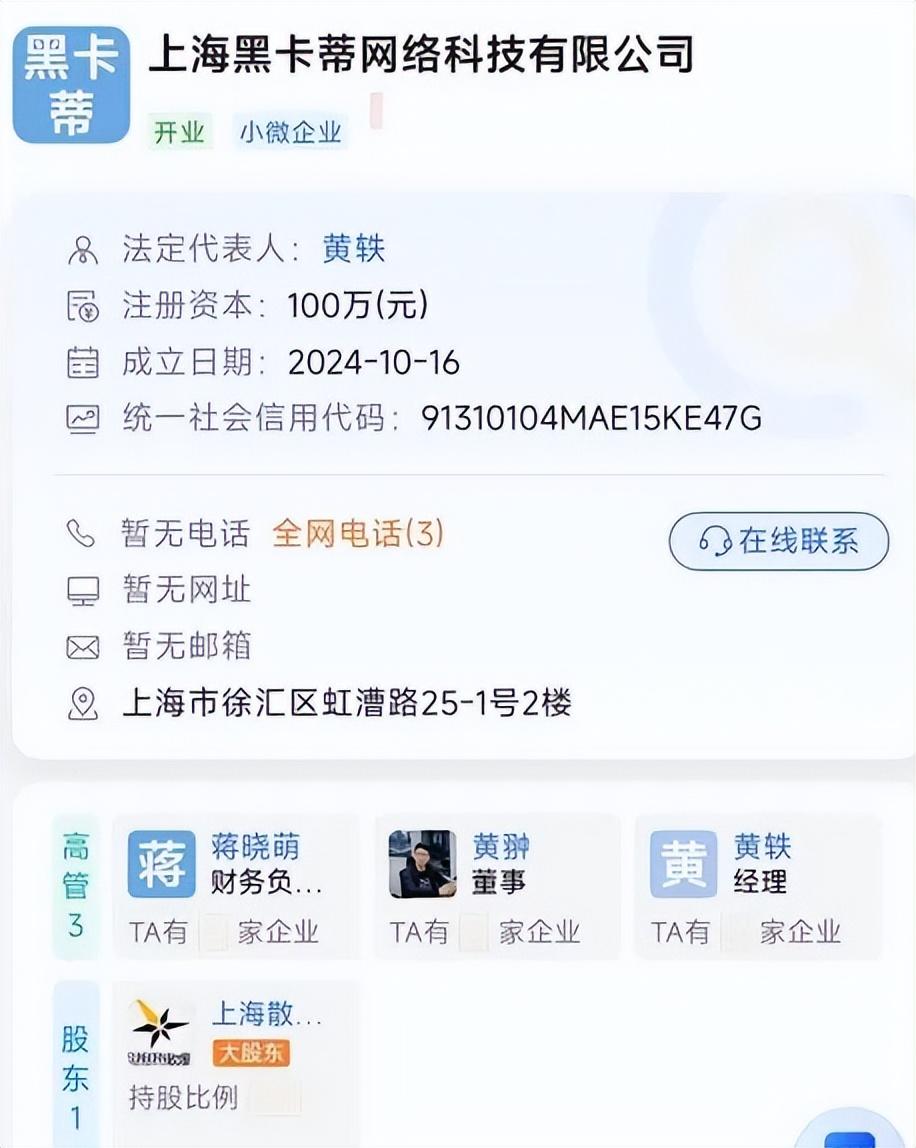View 全网电话(3) phone numbers
This screenshot has height=1148, width=916.
pos(357,534)
